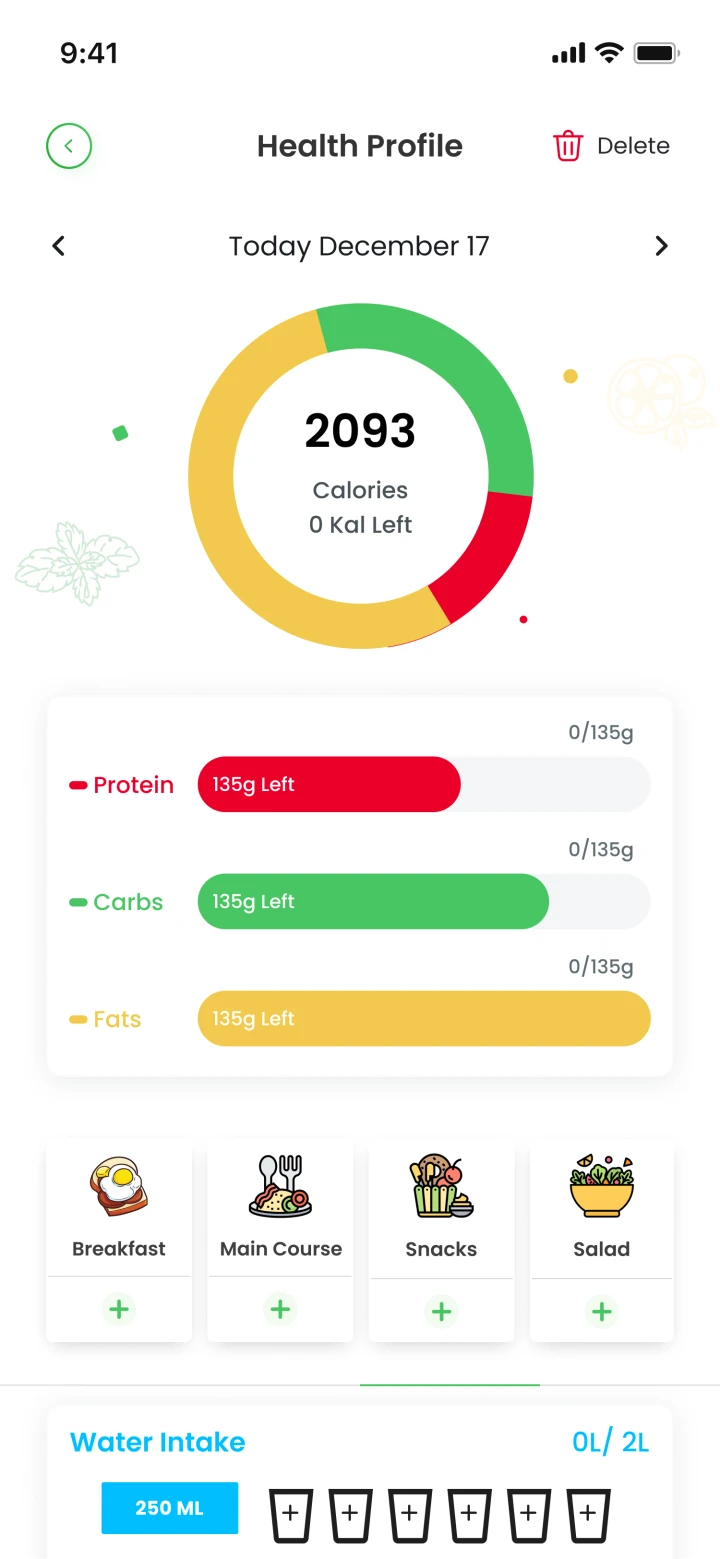Go to the previous day
Image resolution: width=720 pixels, height=1559 pixels.
point(59,246)
